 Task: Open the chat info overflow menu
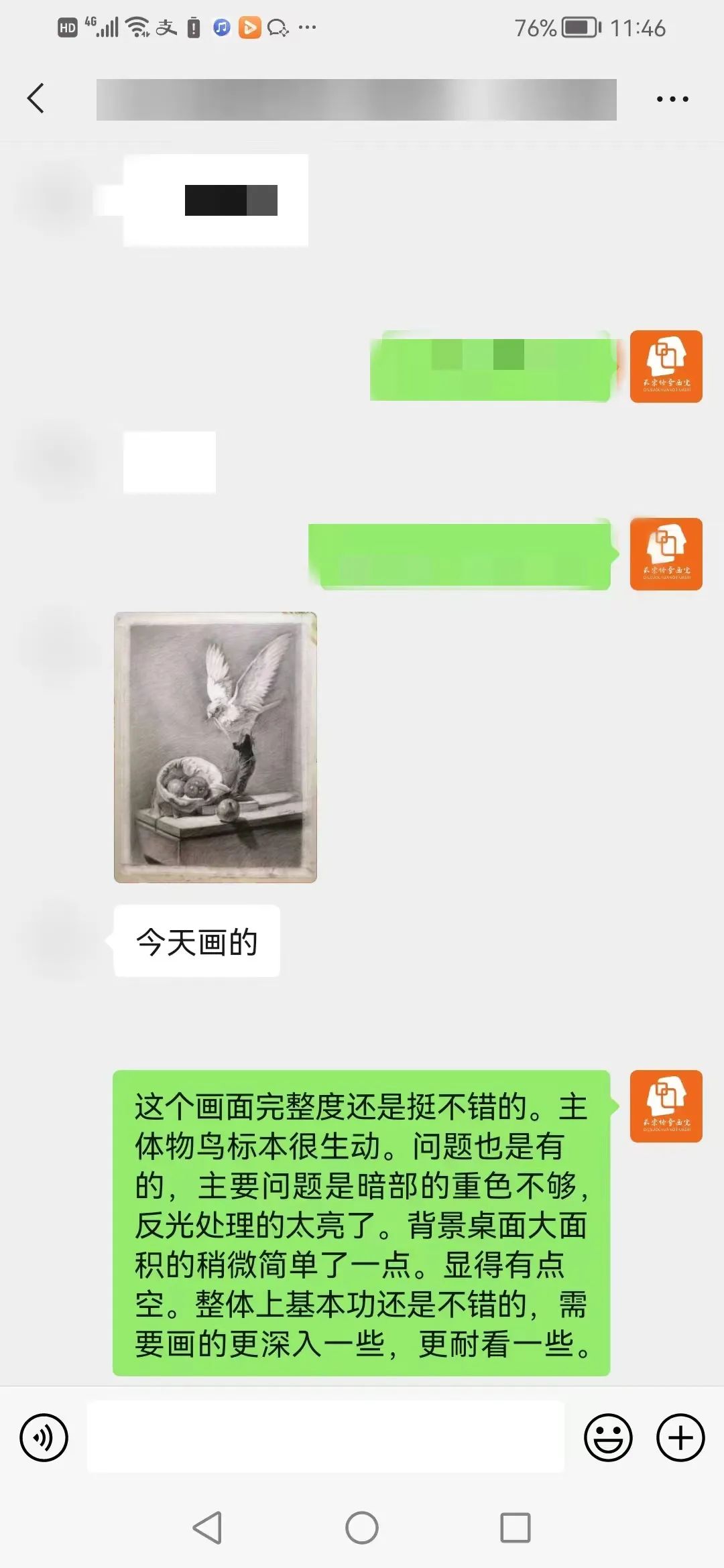(x=672, y=99)
